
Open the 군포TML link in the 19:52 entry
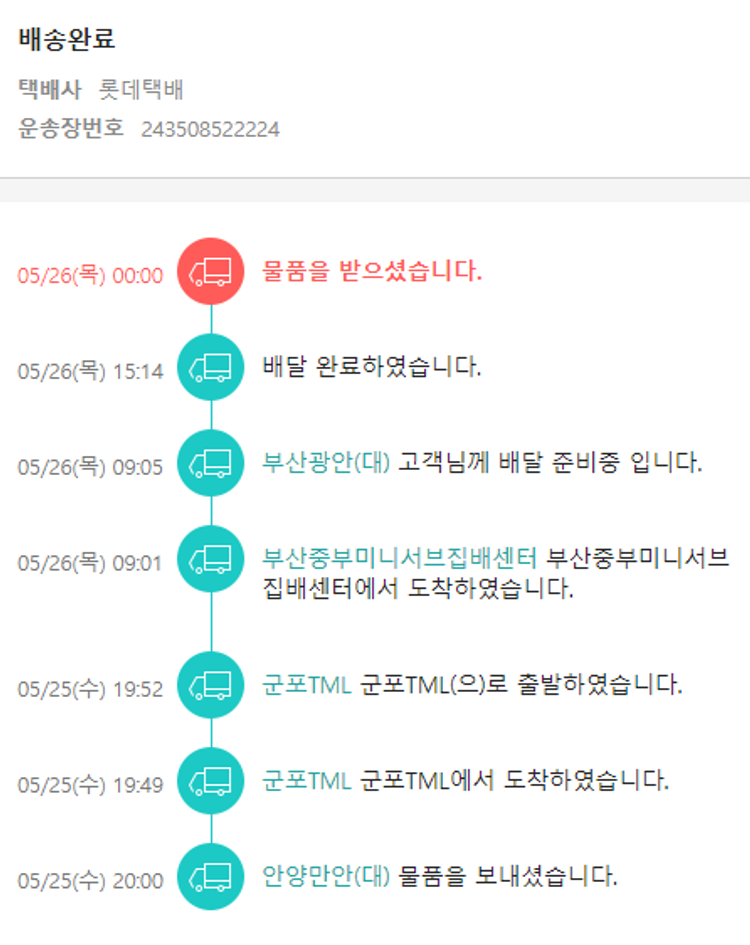pos(306,685)
